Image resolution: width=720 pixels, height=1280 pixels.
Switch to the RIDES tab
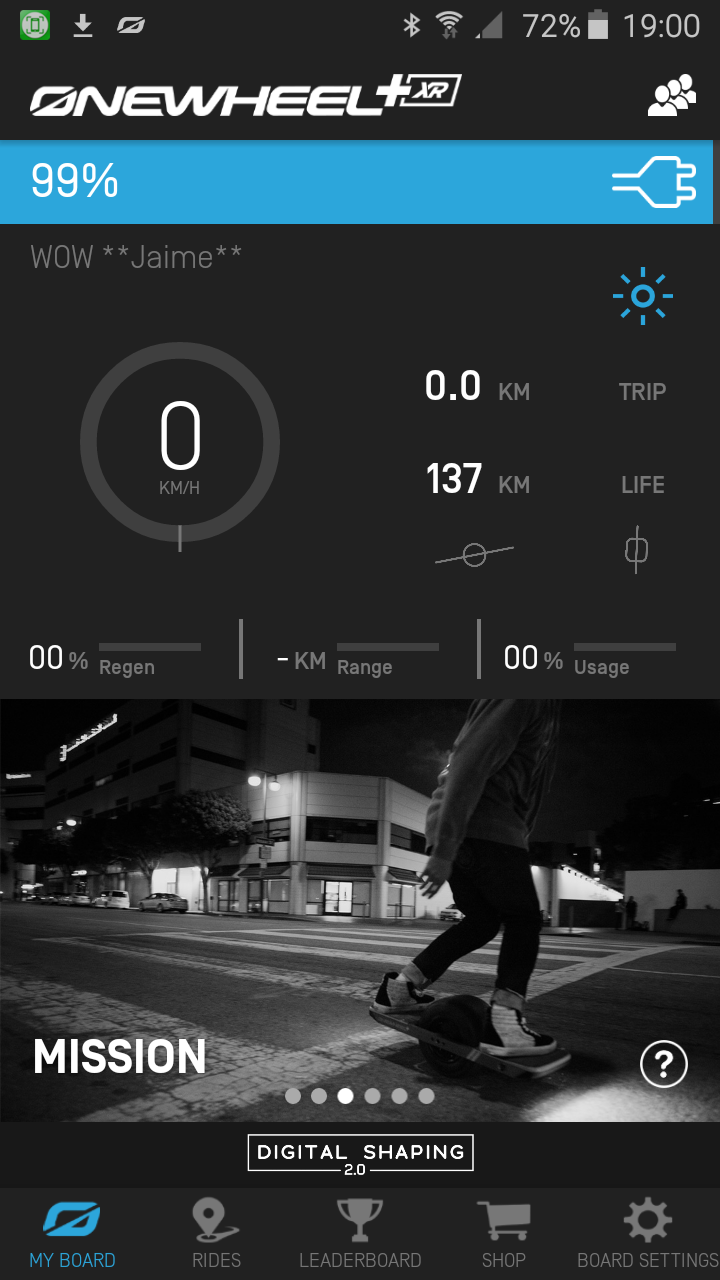(x=216, y=1232)
